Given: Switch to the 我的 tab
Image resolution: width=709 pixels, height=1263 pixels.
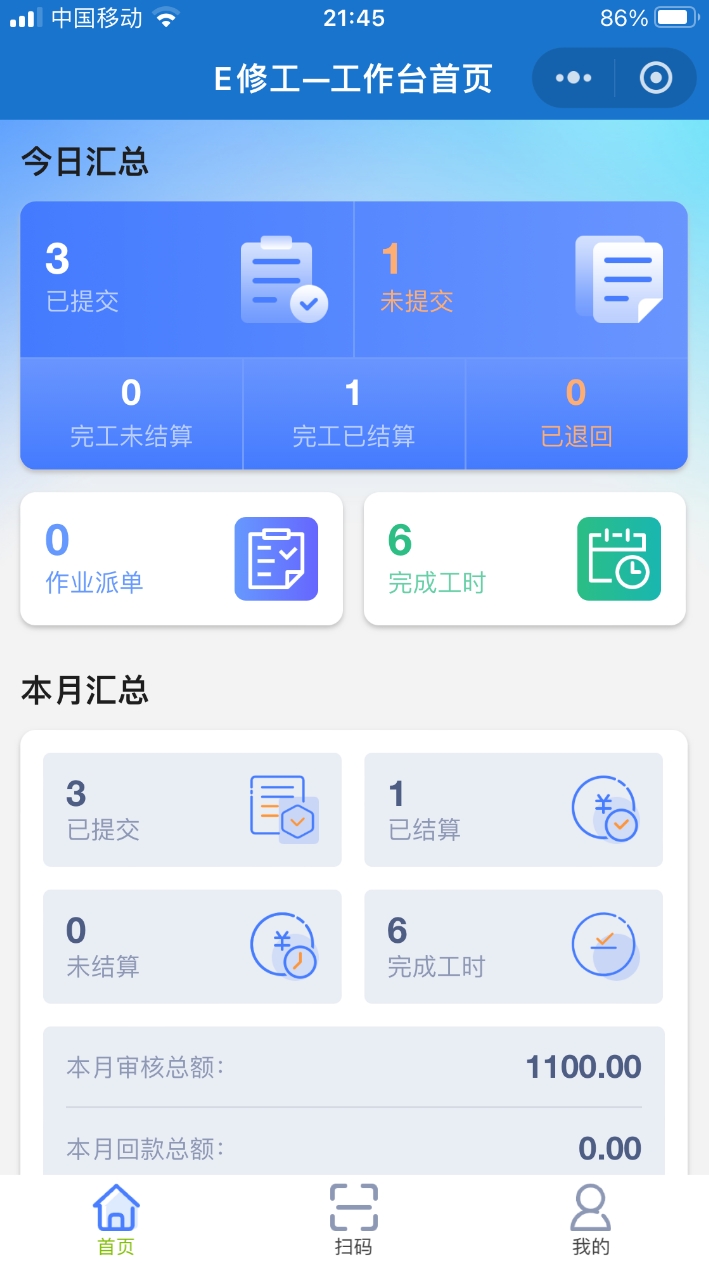Looking at the screenshot, I should pos(590,1219).
